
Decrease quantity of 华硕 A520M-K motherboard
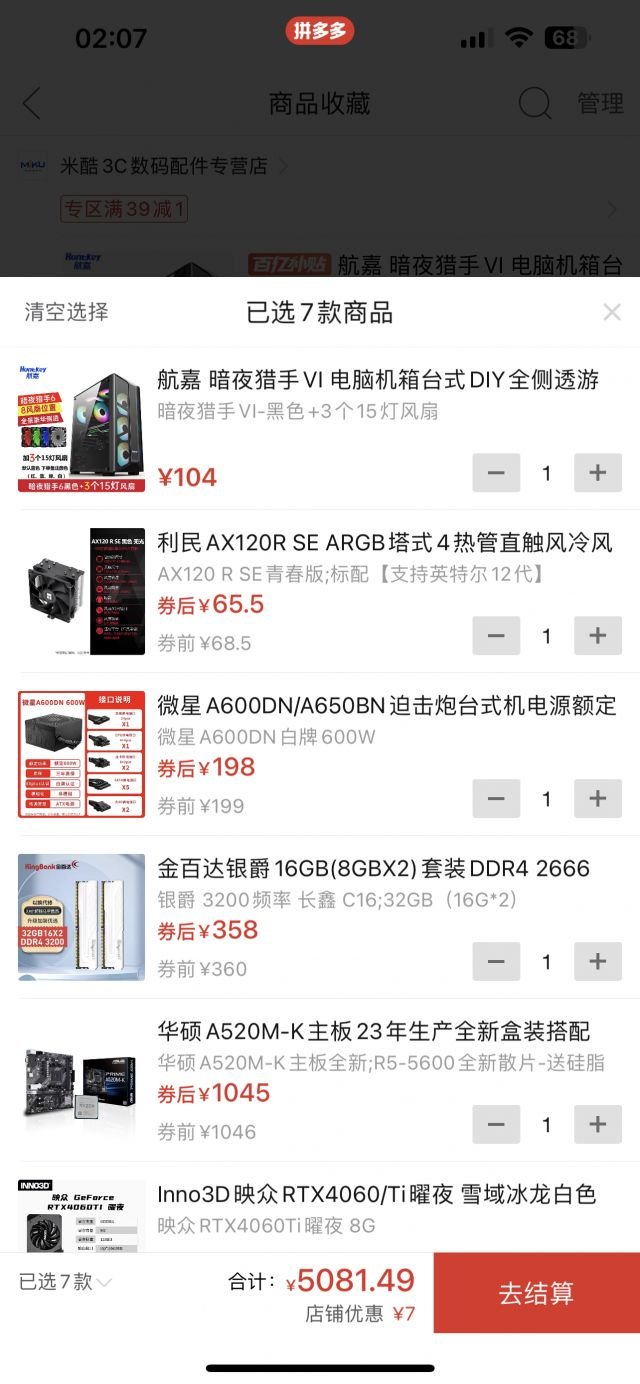496,1125
